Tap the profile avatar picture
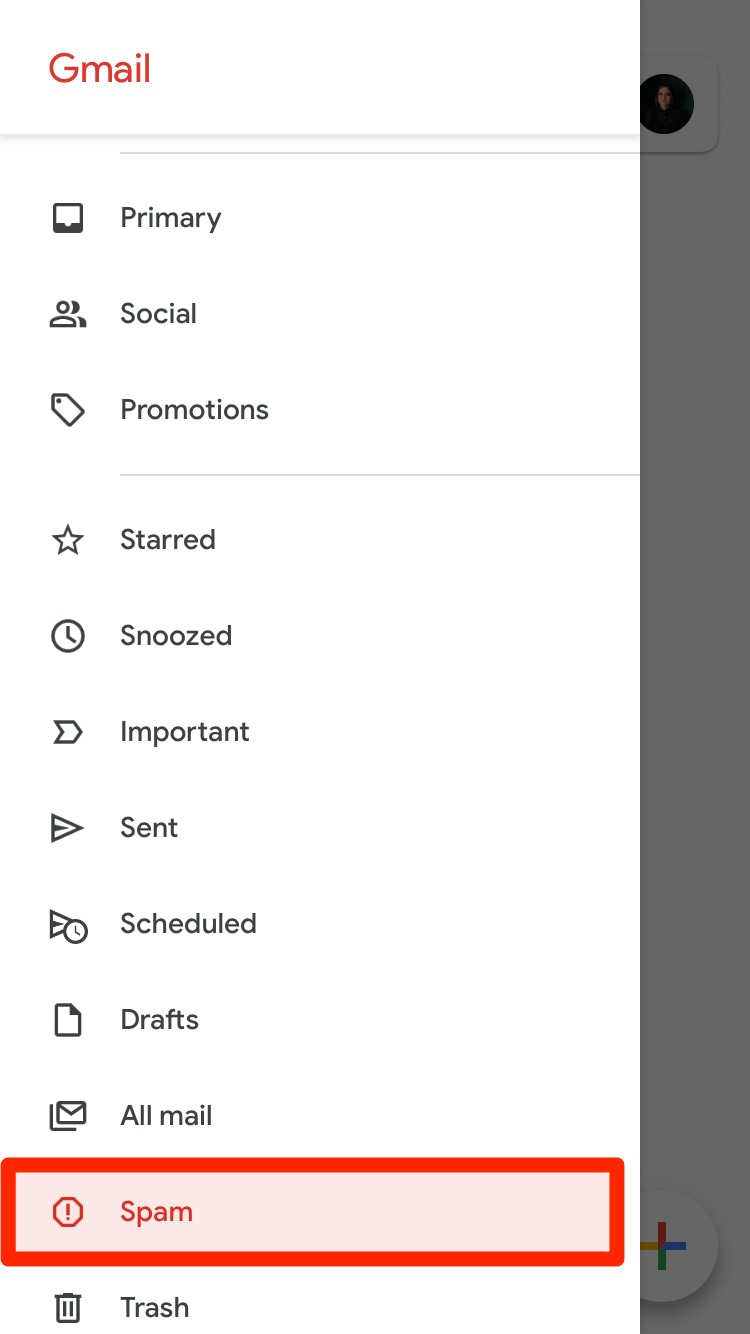Image resolution: width=750 pixels, height=1334 pixels. (x=664, y=103)
